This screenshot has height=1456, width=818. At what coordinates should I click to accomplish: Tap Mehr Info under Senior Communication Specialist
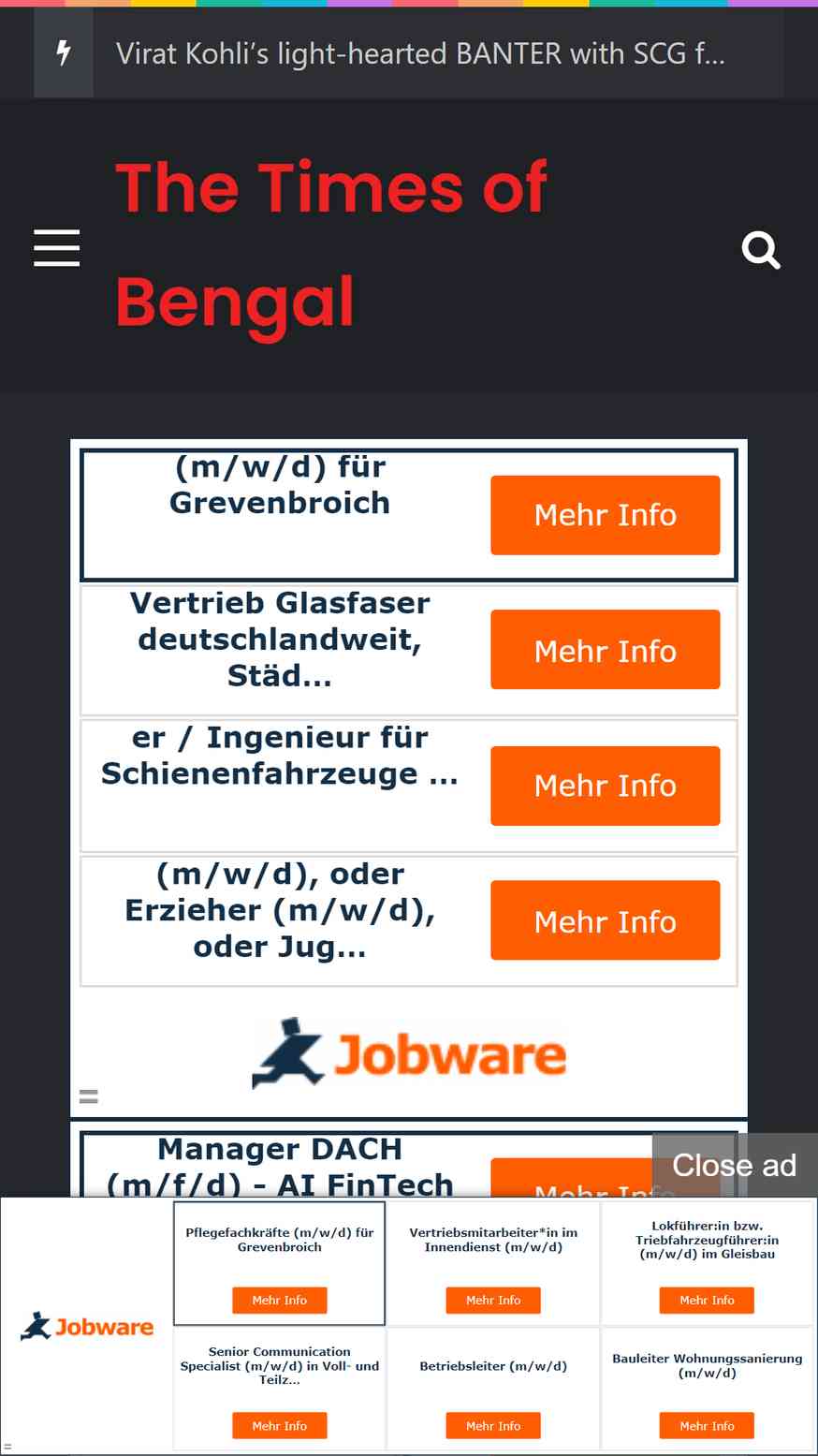click(x=280, y=1425)
